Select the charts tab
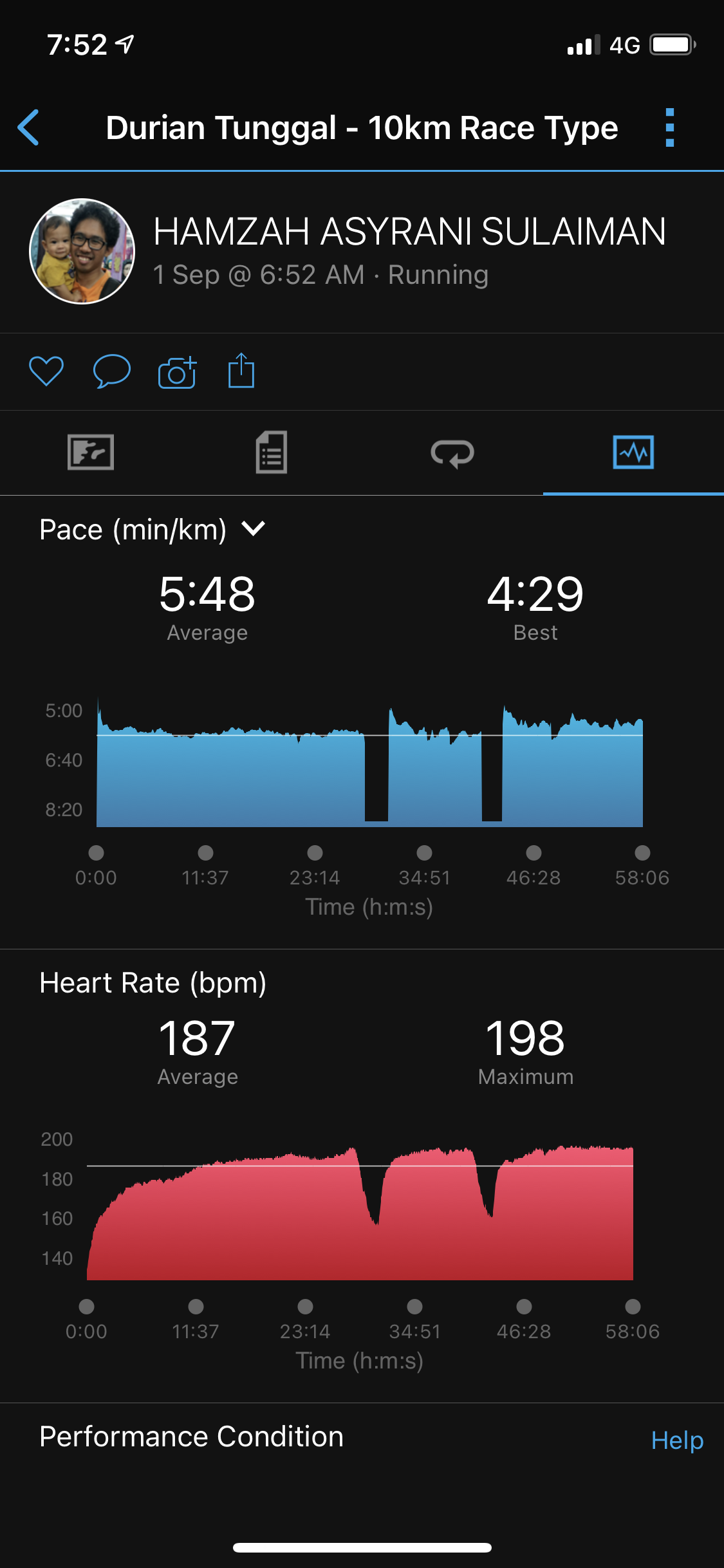724x1568 pixels. pyautogui.click(x=633, y=453)
